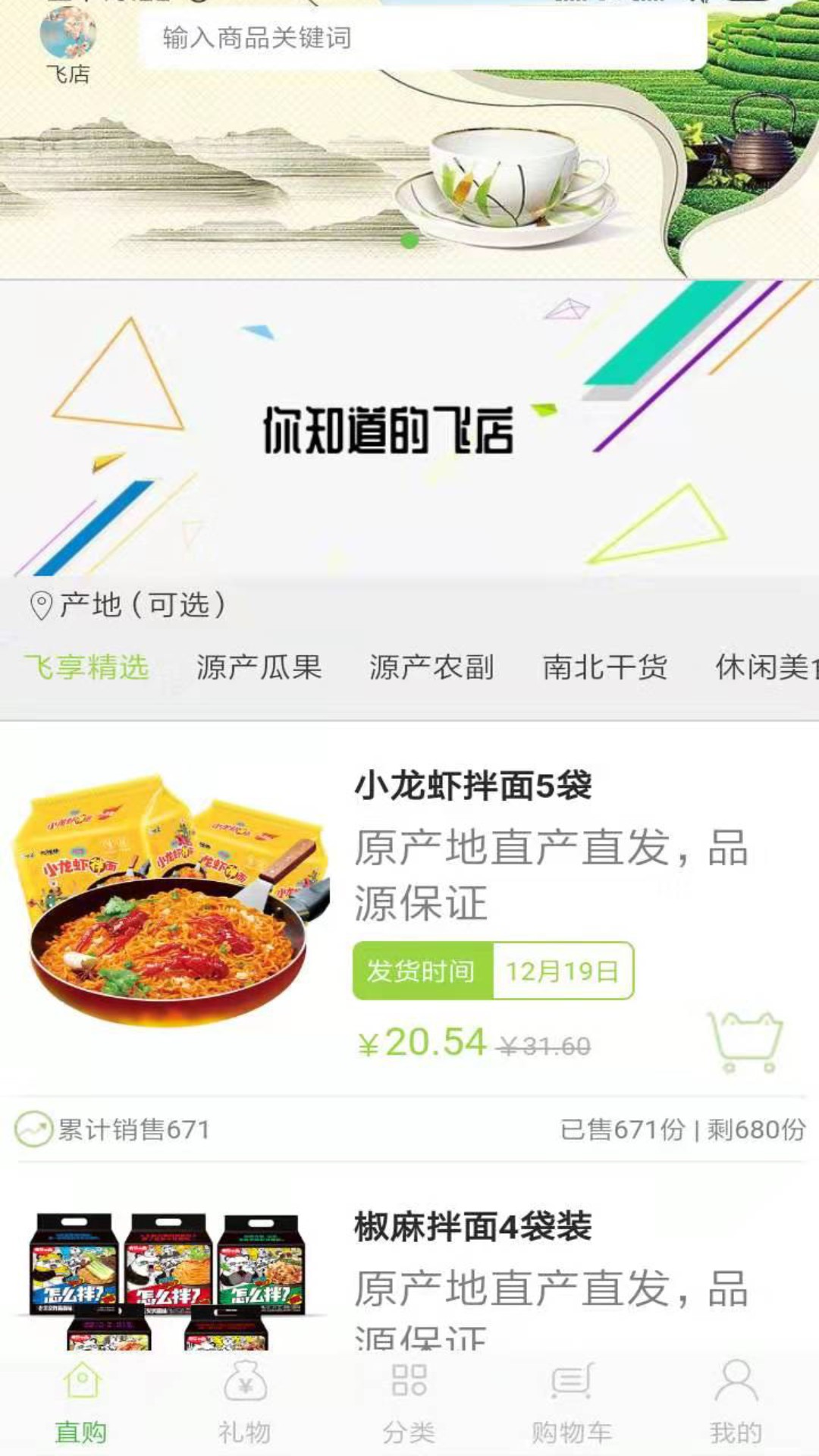Choose origin via 产地（可选）

(x=127, y=605)
